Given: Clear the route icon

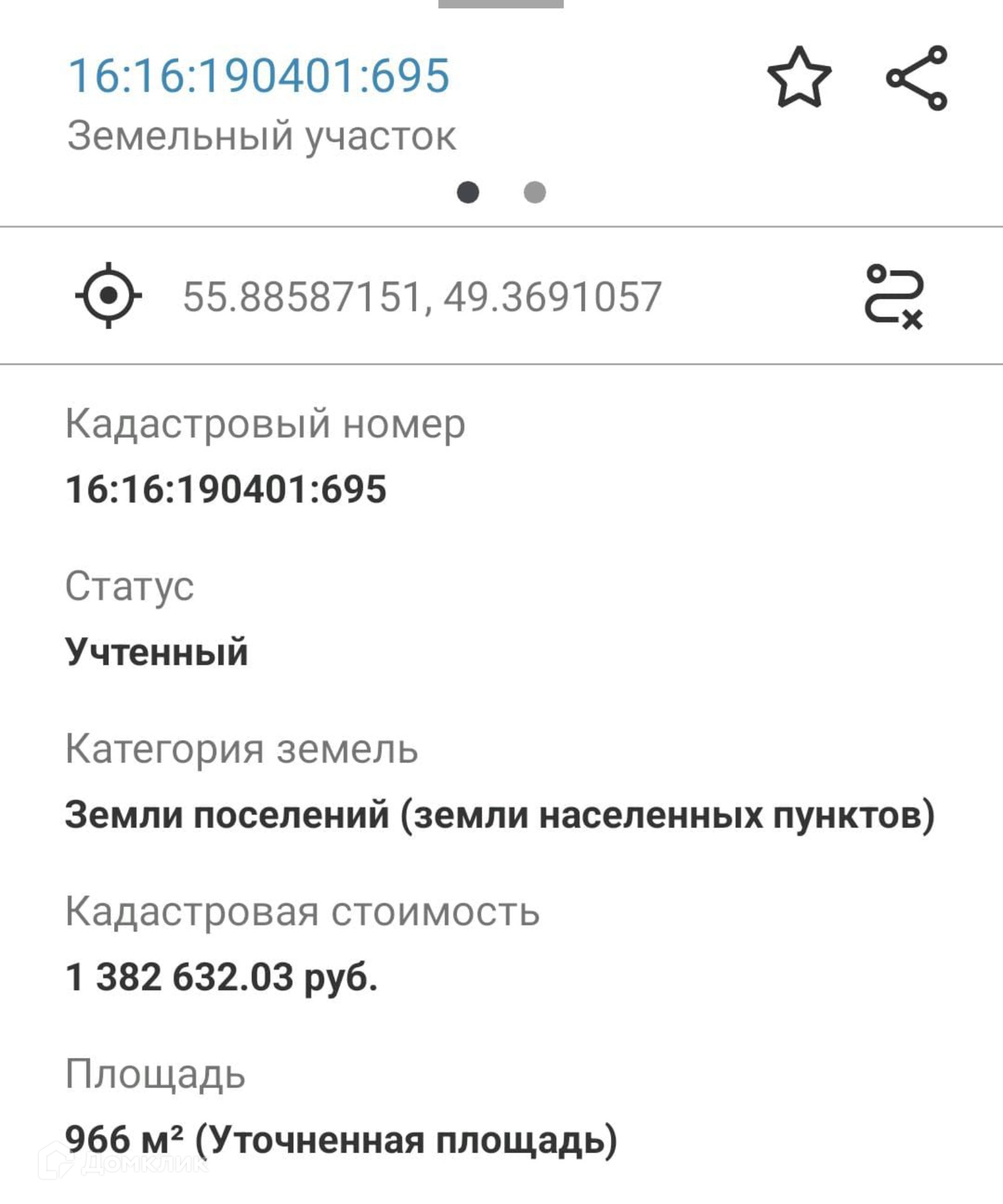Looking at the screenshot, I should [x=893, y=296].
